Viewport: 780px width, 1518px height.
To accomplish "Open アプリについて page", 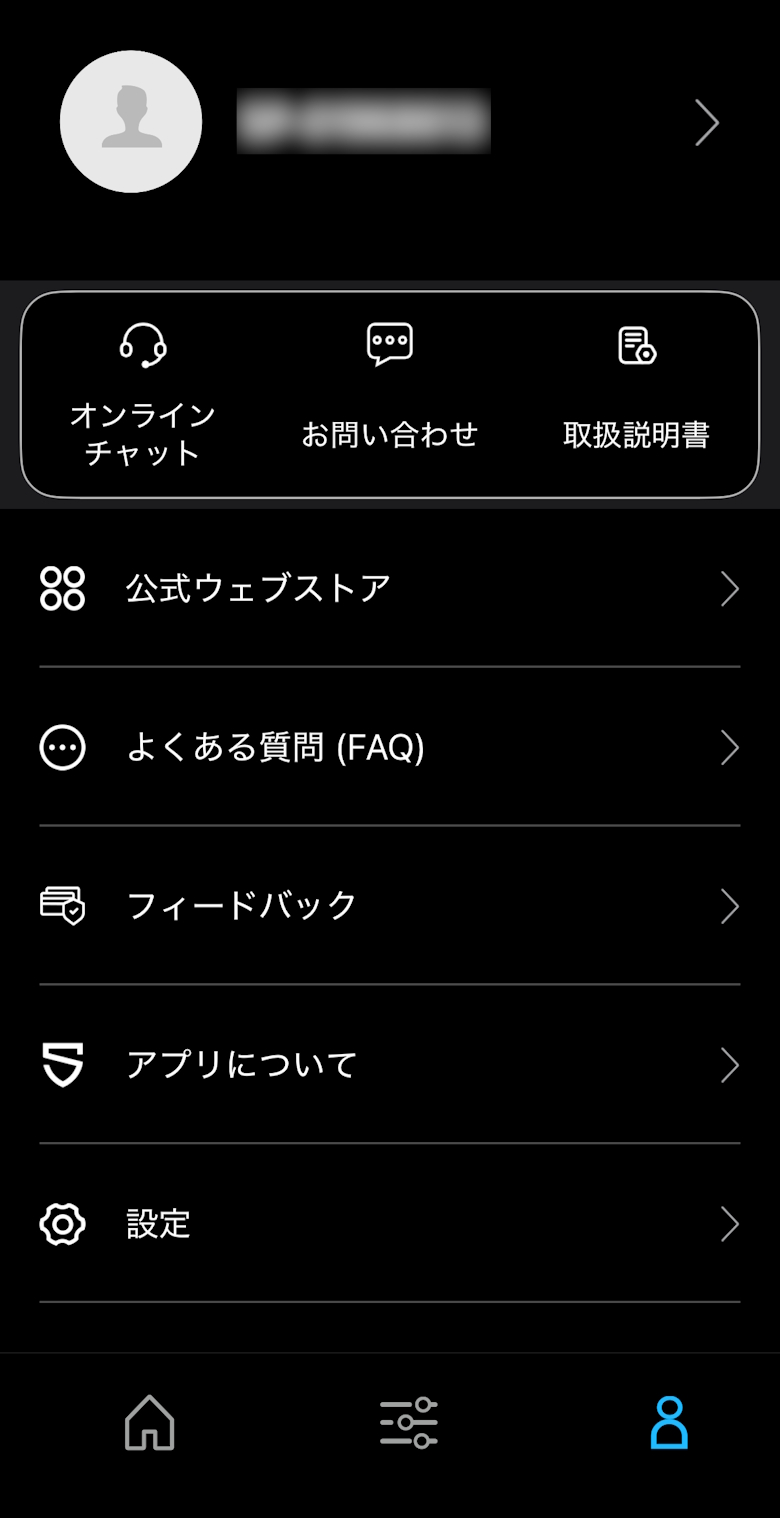I will (x=390, y=1065).
